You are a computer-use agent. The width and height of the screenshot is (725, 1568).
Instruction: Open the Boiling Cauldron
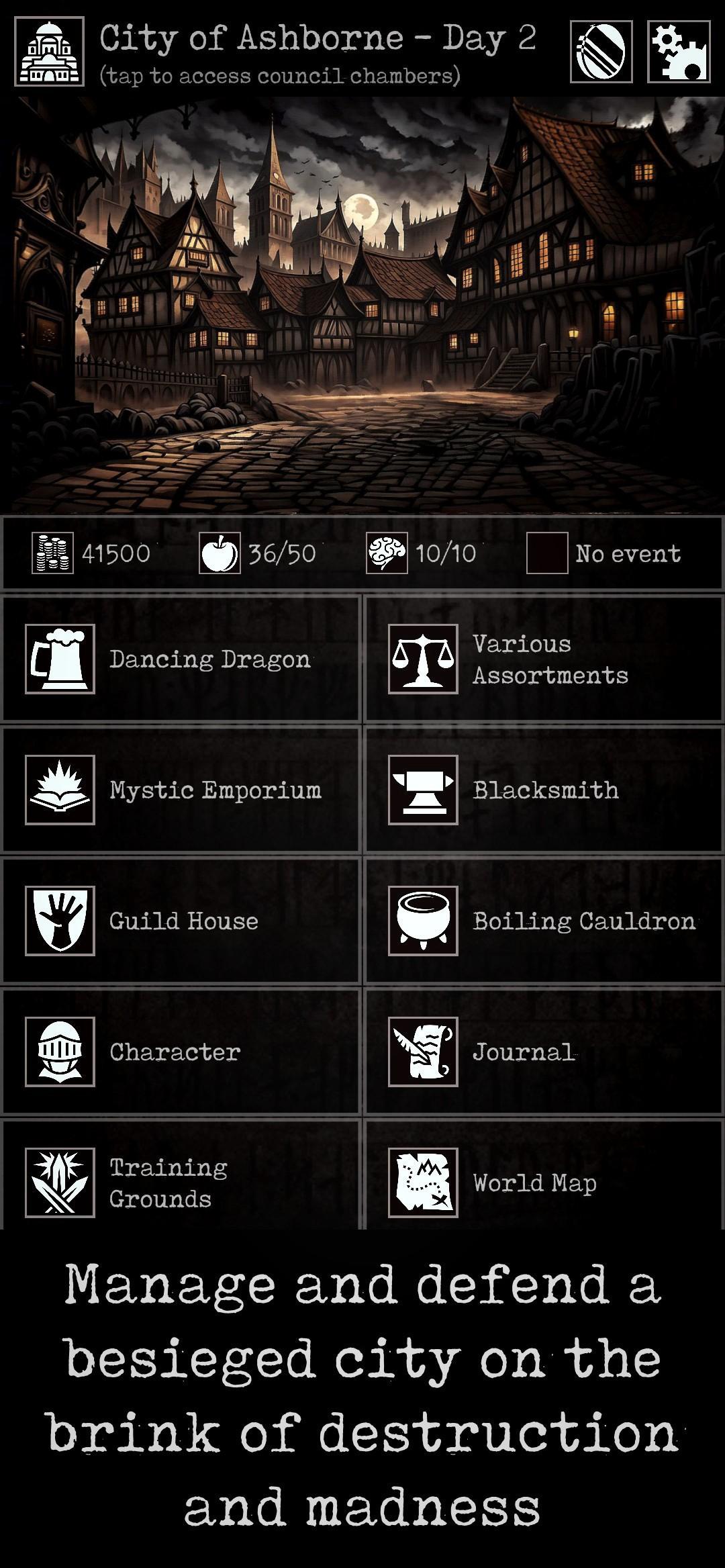(544, 921)
